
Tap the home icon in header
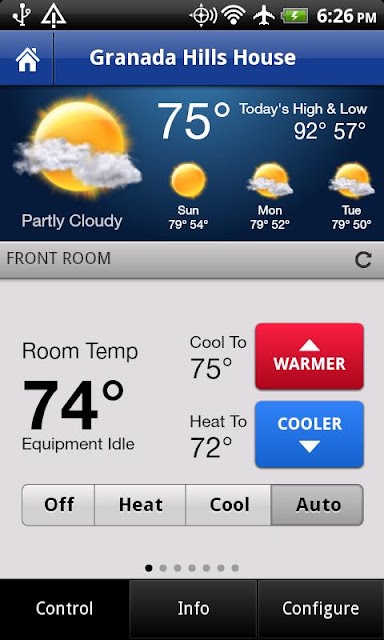(x=27, y=59)
